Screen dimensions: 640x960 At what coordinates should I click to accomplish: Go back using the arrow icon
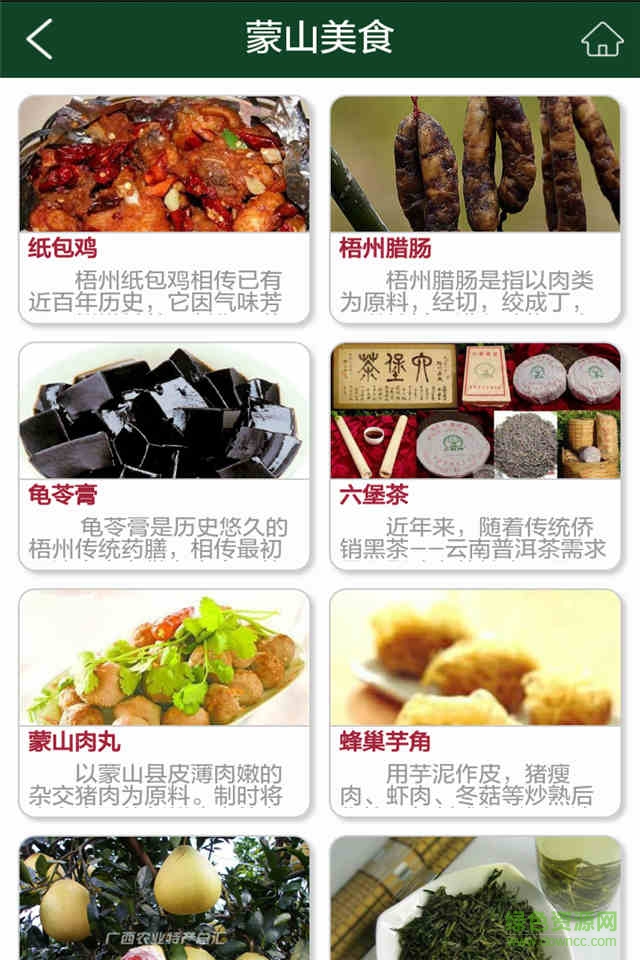click(40, 39)
